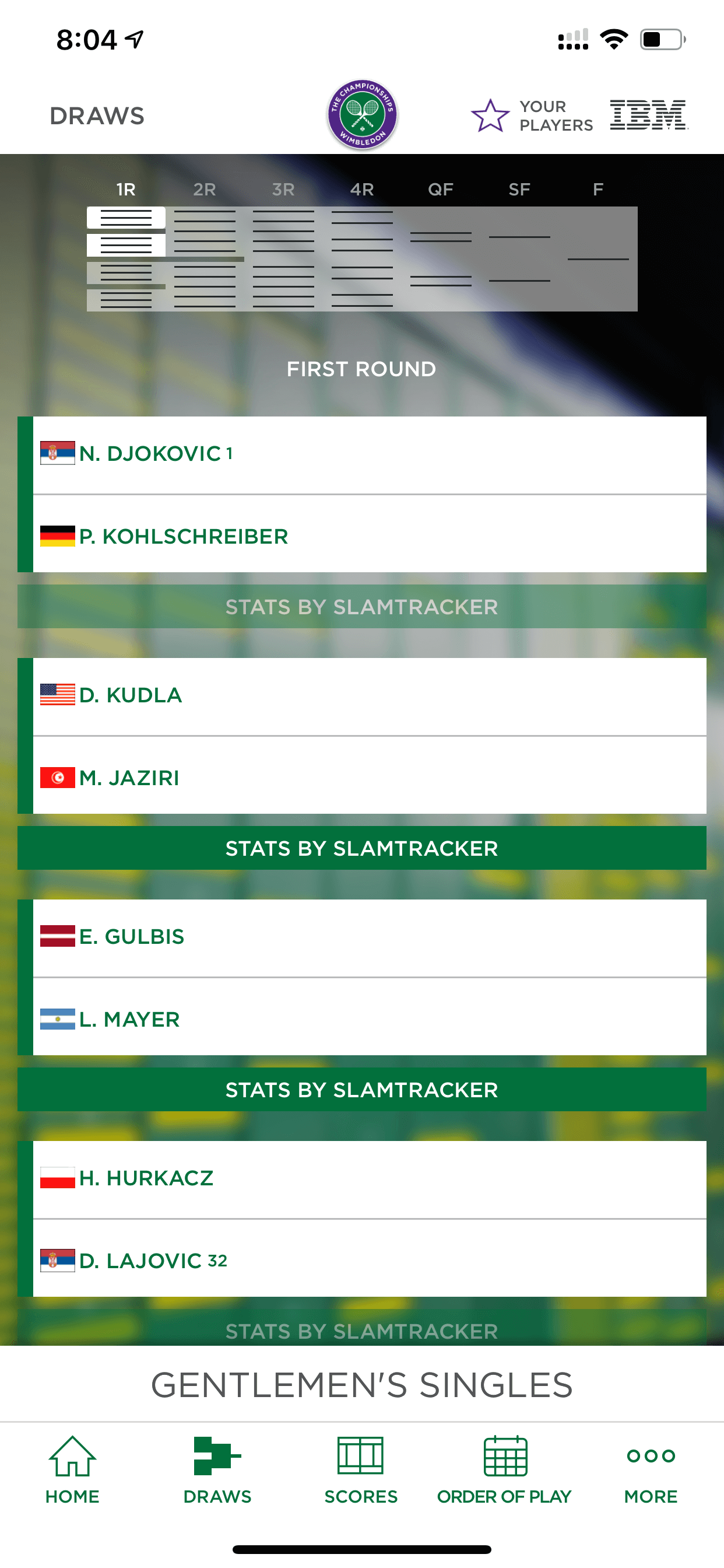Change event from Gentlemen's Singles
724x1568 pixels.
pyautogui.click(x=362, y=1385)
